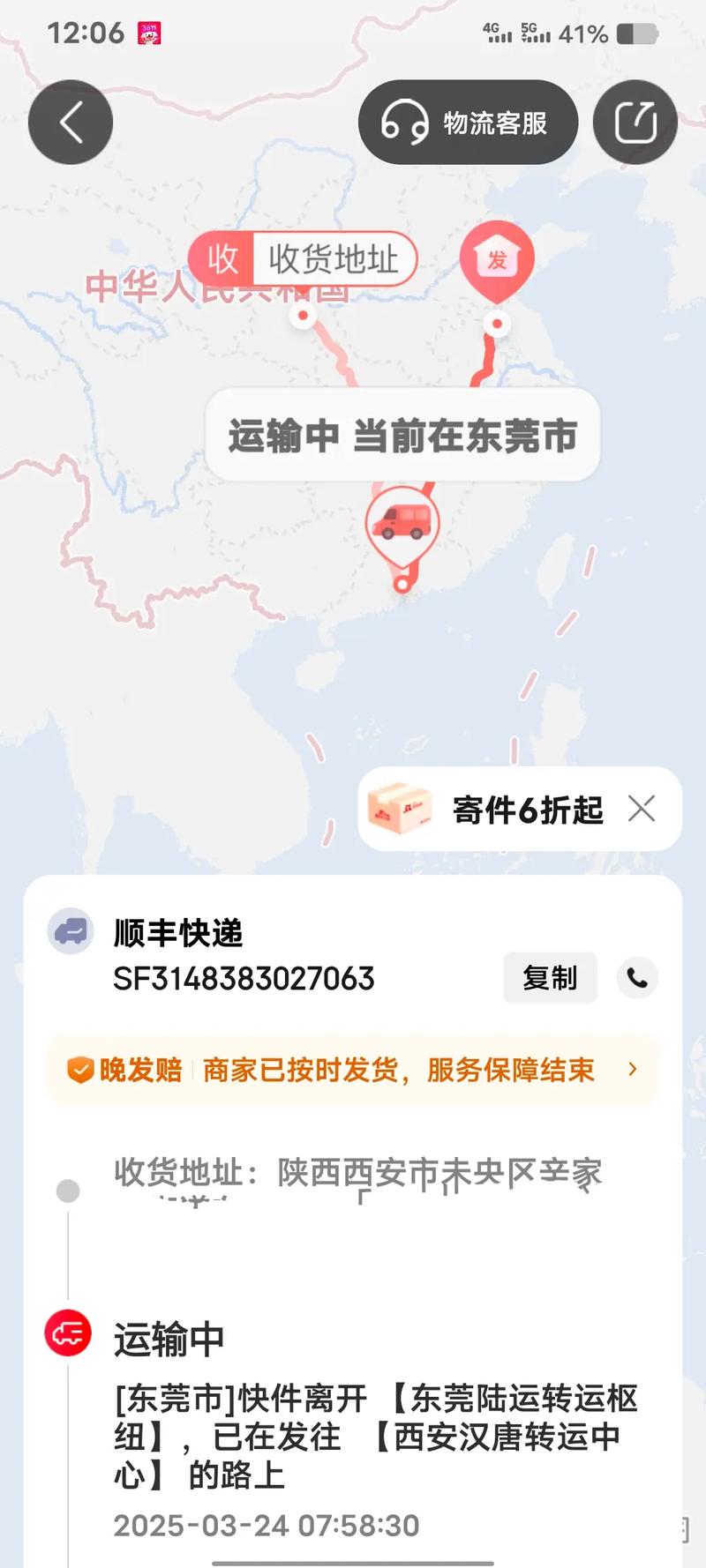
Task: Tap the share icon in the top right
Action: pyautogui.click(x=635, y=123)
